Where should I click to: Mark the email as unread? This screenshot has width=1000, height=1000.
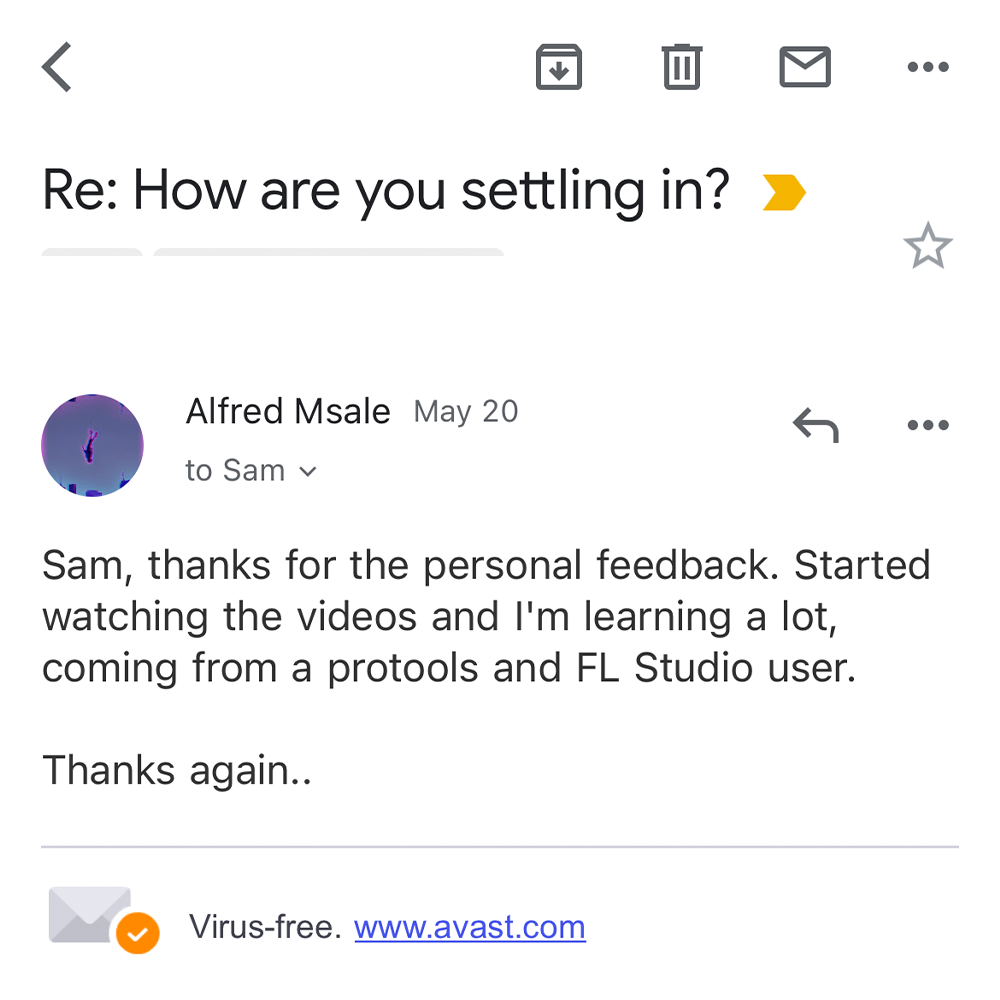(x=805, y=68)
